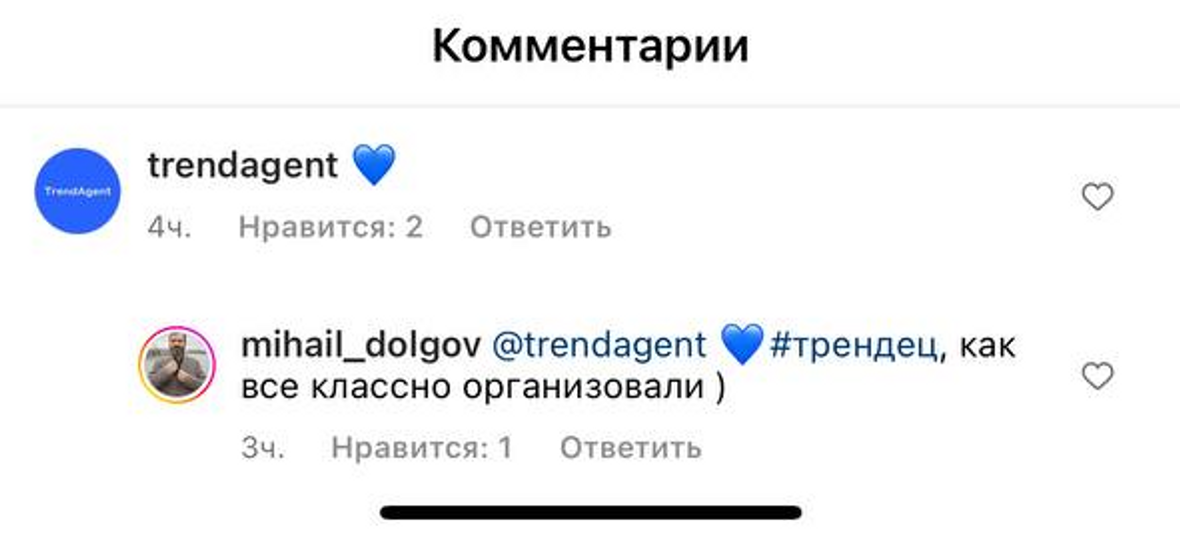Image resolution: width=1180 pixels, height=541 pixels.
Task: Like the trendagent comment
Action: click(1098, 197)
